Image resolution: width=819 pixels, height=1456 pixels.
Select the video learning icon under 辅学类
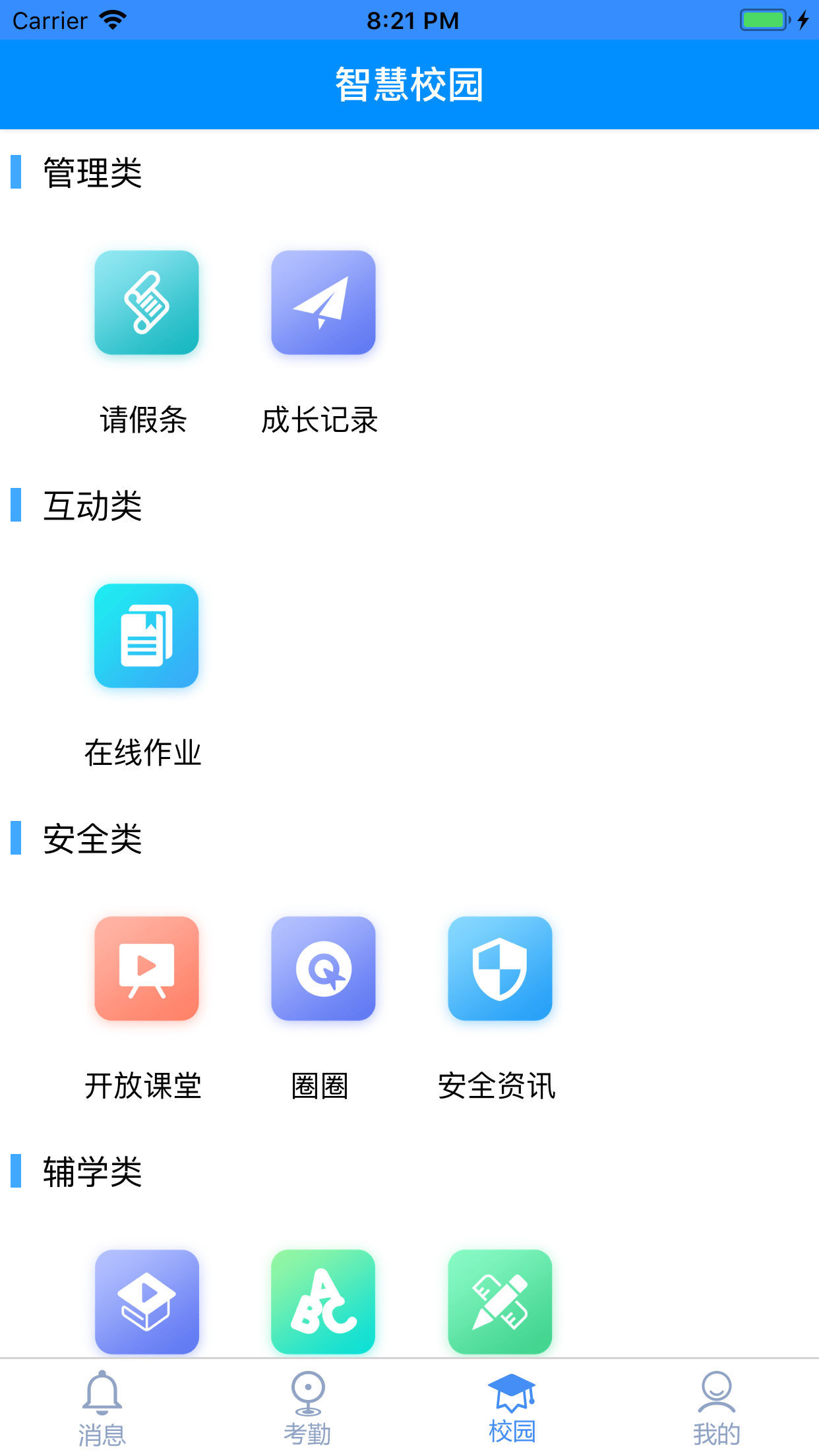(146, 1302)
